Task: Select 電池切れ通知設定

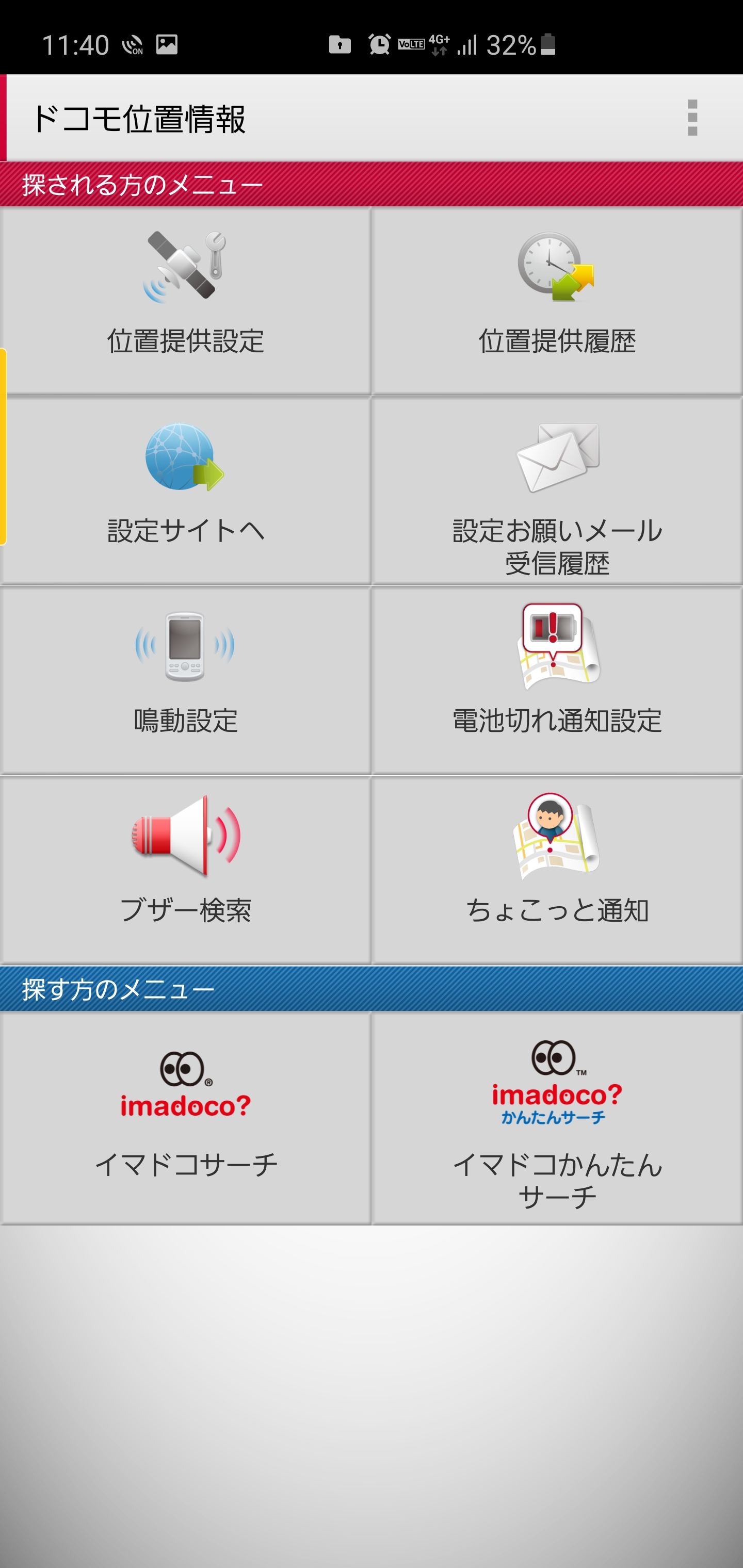Action: click(557, 680)
